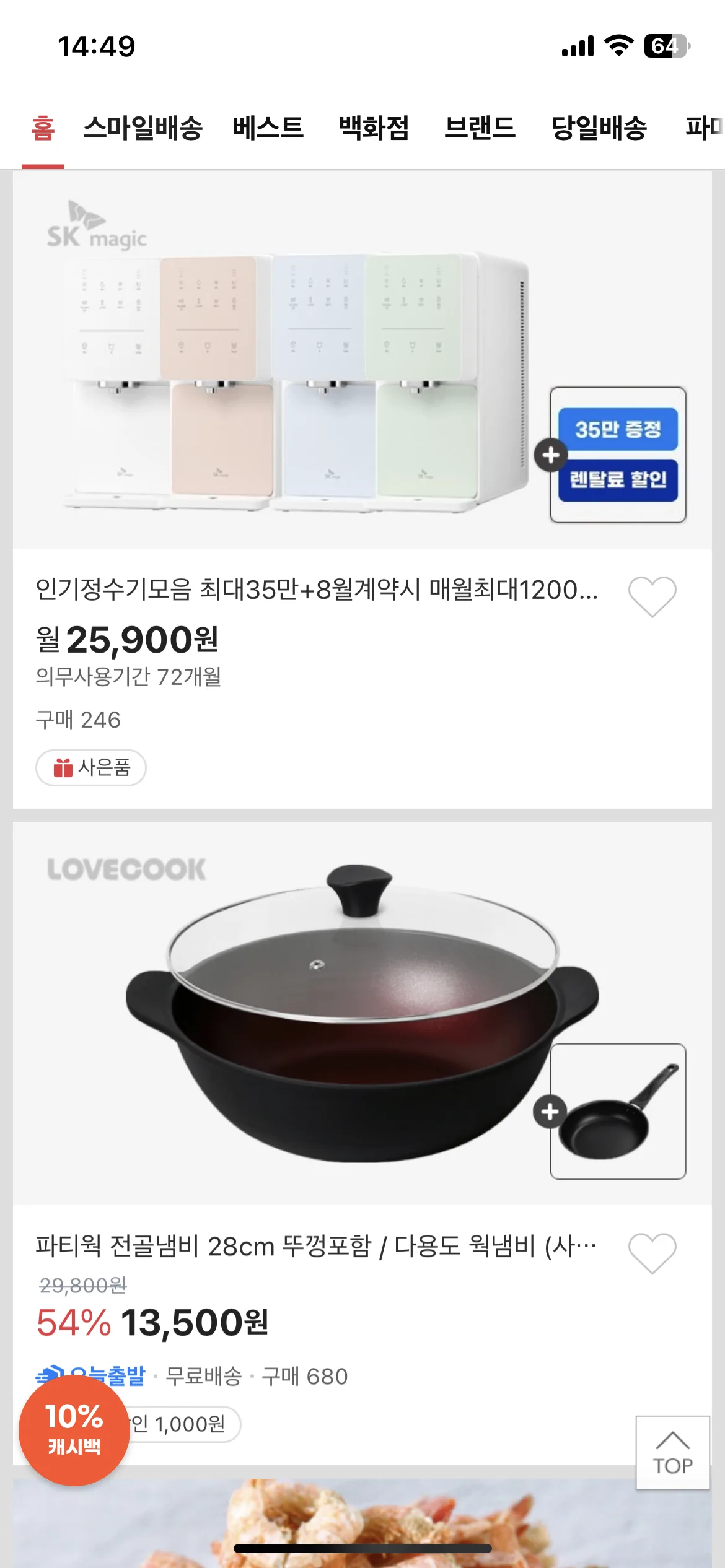The image size is (725, 1568).
Task: Open the 10% 캐시백 floating badge
Action: point(74,1431)
